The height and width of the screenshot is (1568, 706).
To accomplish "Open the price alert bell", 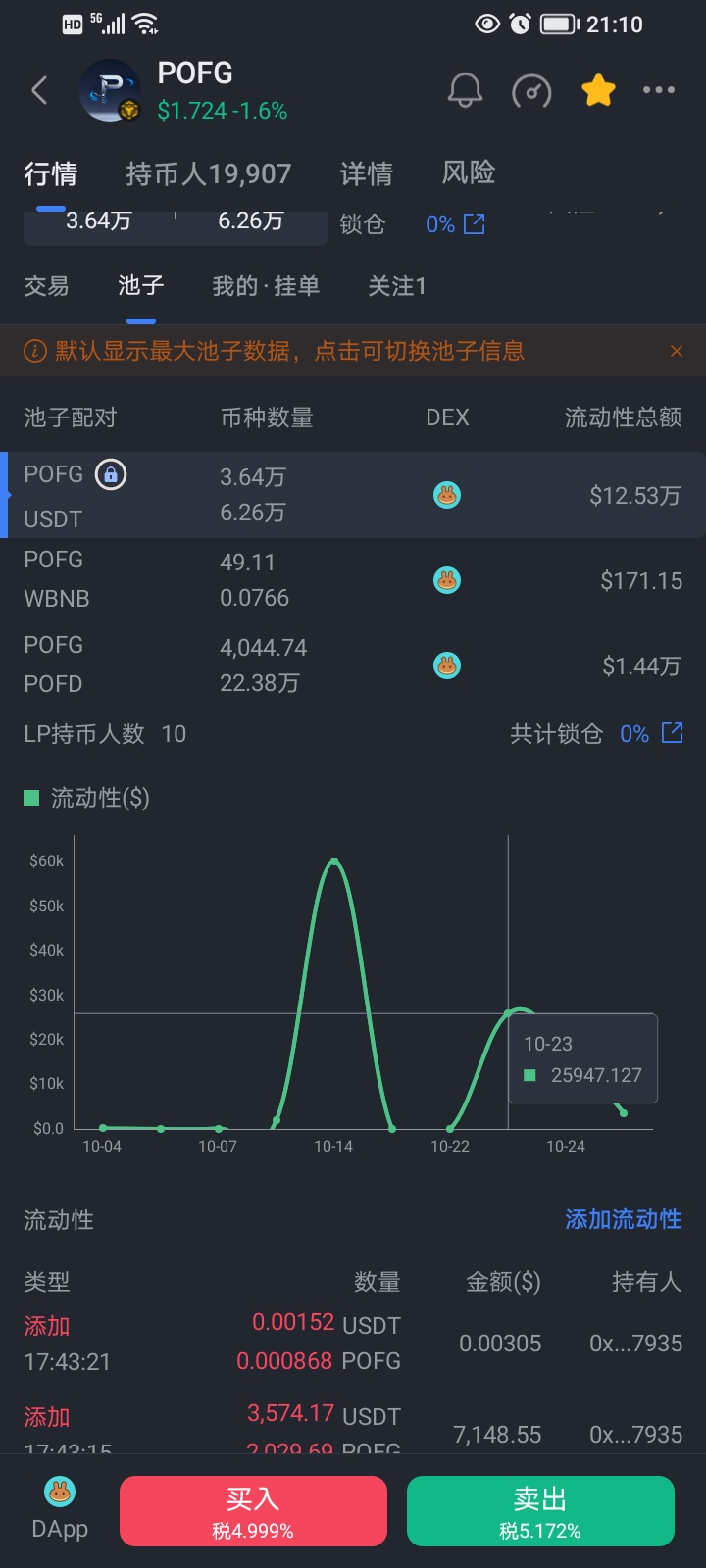I will point(465,91).
